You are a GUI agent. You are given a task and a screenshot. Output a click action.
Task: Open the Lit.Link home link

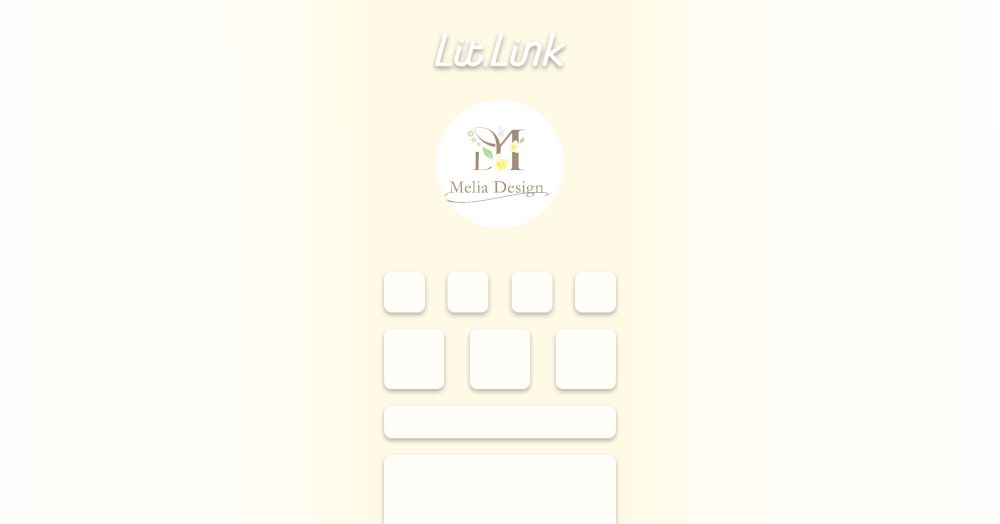[499, 52]
